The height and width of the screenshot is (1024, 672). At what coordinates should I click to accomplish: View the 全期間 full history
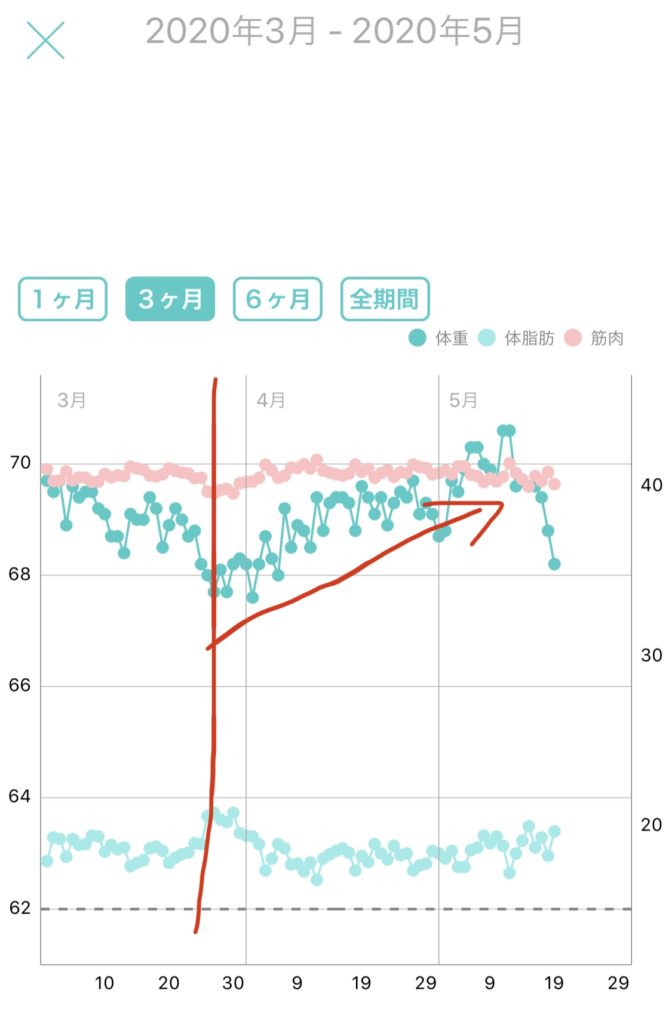385,298
